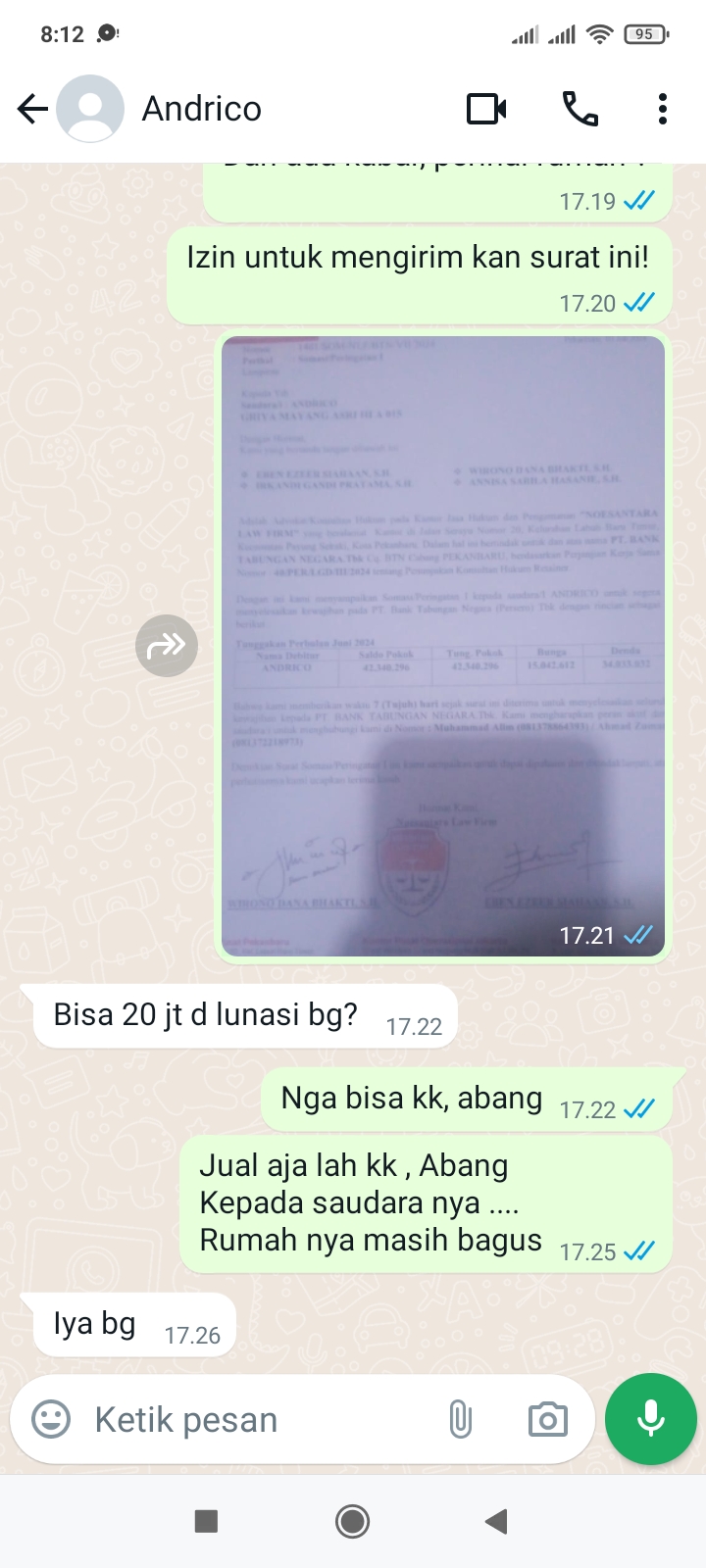Open the emoji picker
706x1568 pixels.
[51, 1419]
